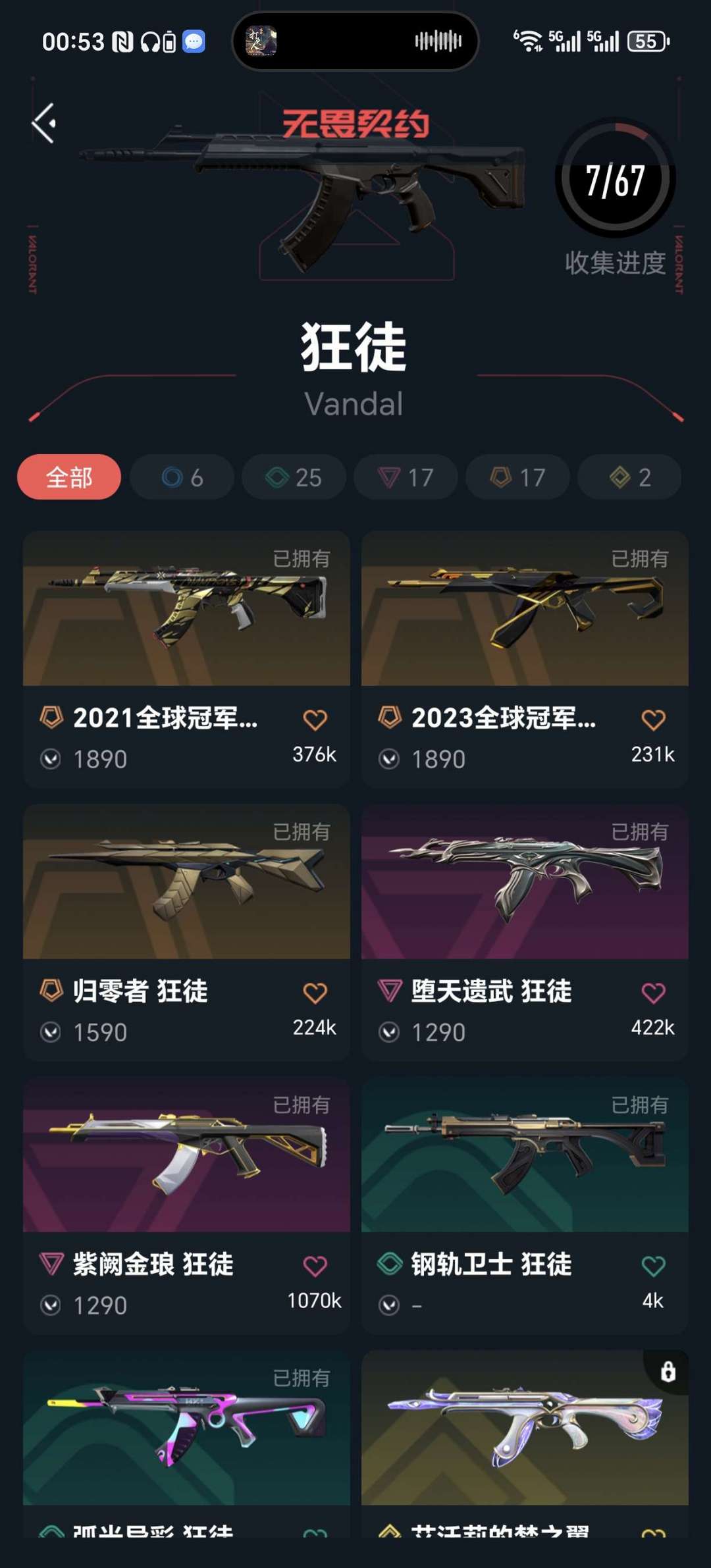The image size is (711, 1568).
Task: Tap the heart on 紫阙金琅 狂徒
Action: (315, 1266)
